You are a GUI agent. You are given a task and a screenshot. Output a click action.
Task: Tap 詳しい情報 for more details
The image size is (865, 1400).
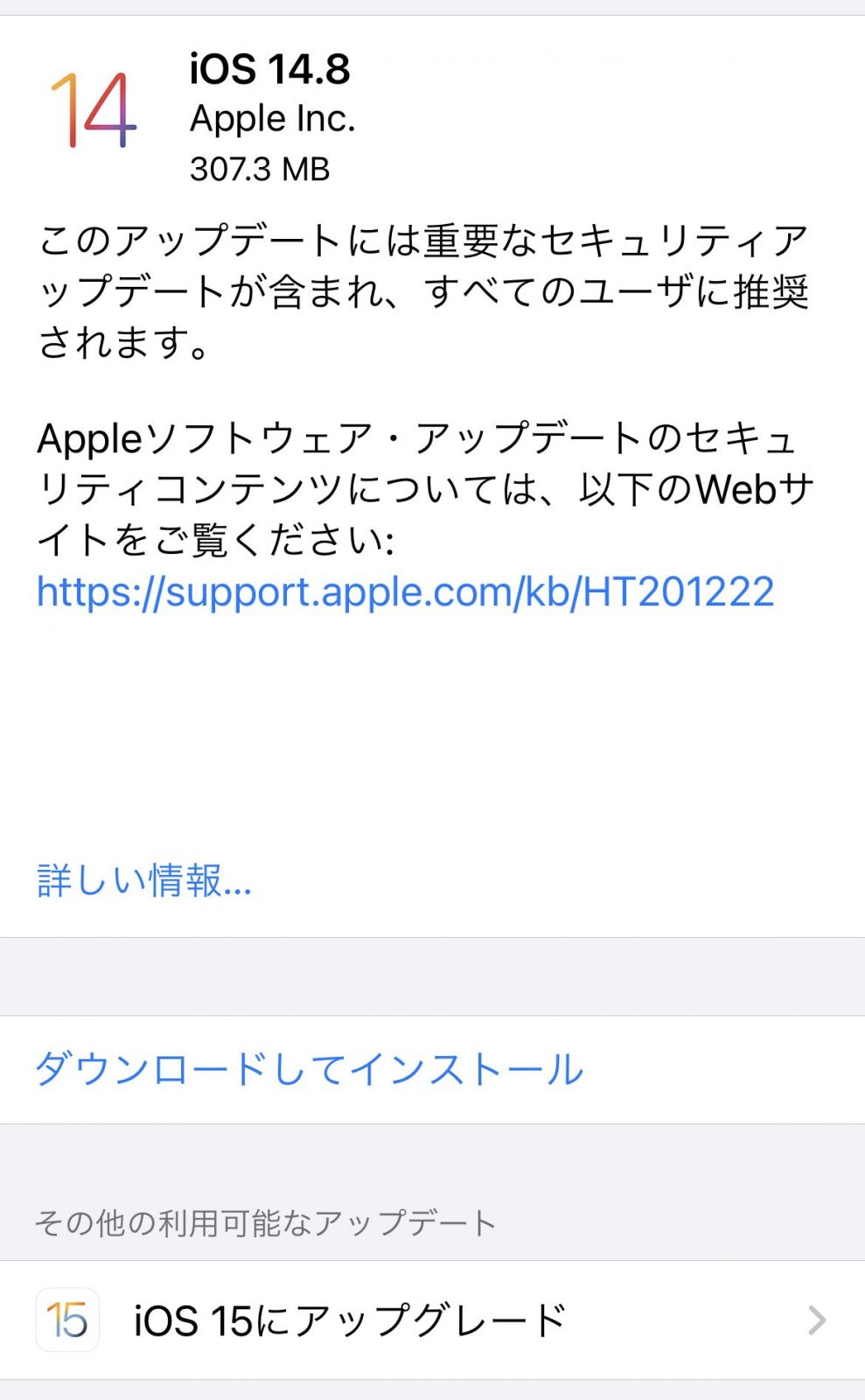[x=144, y=880]
